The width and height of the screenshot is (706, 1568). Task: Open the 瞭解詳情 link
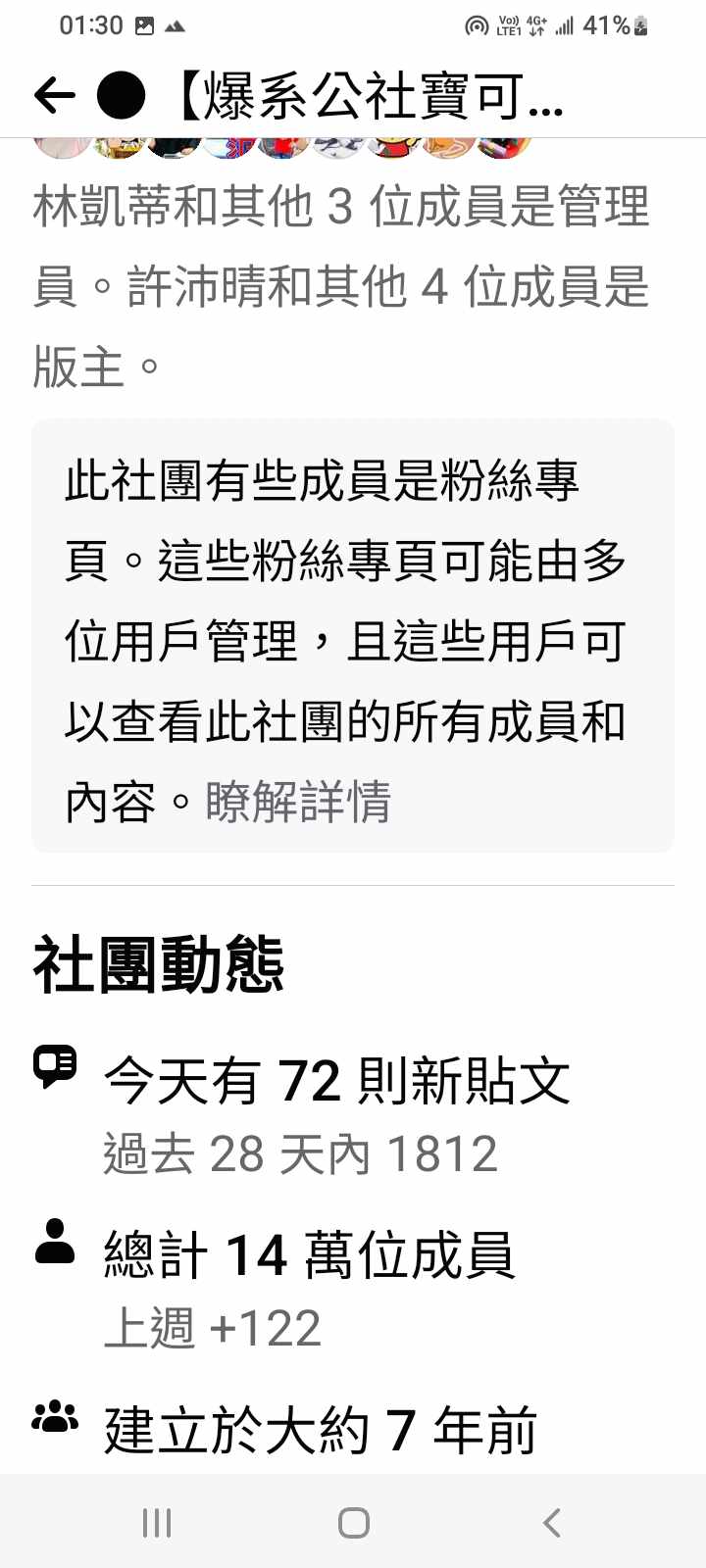pos(298,802)
